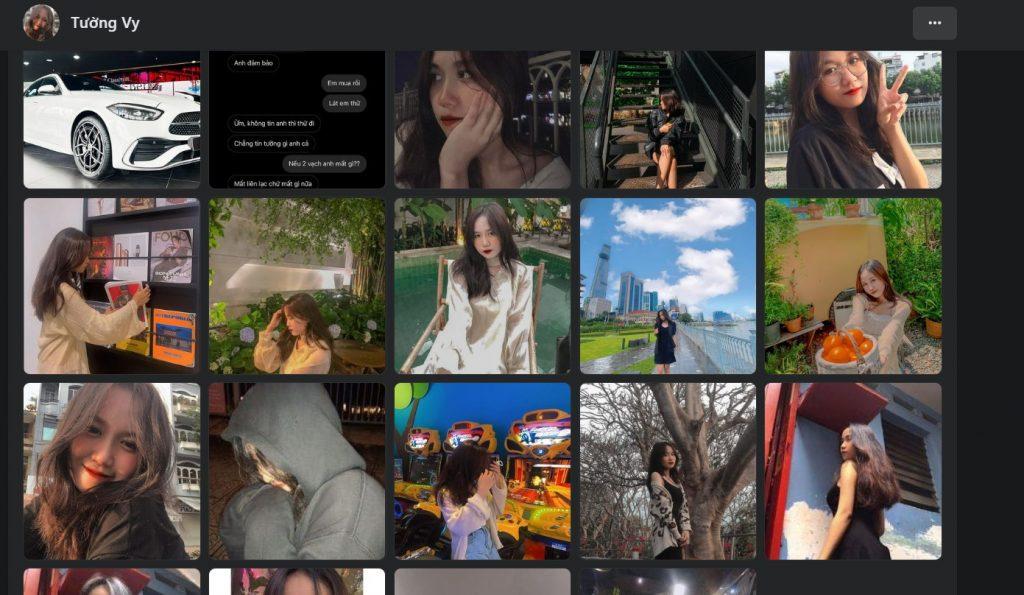1024x595 pixels.
Task: Open the three-dot options menu
Action: [934, 23]
